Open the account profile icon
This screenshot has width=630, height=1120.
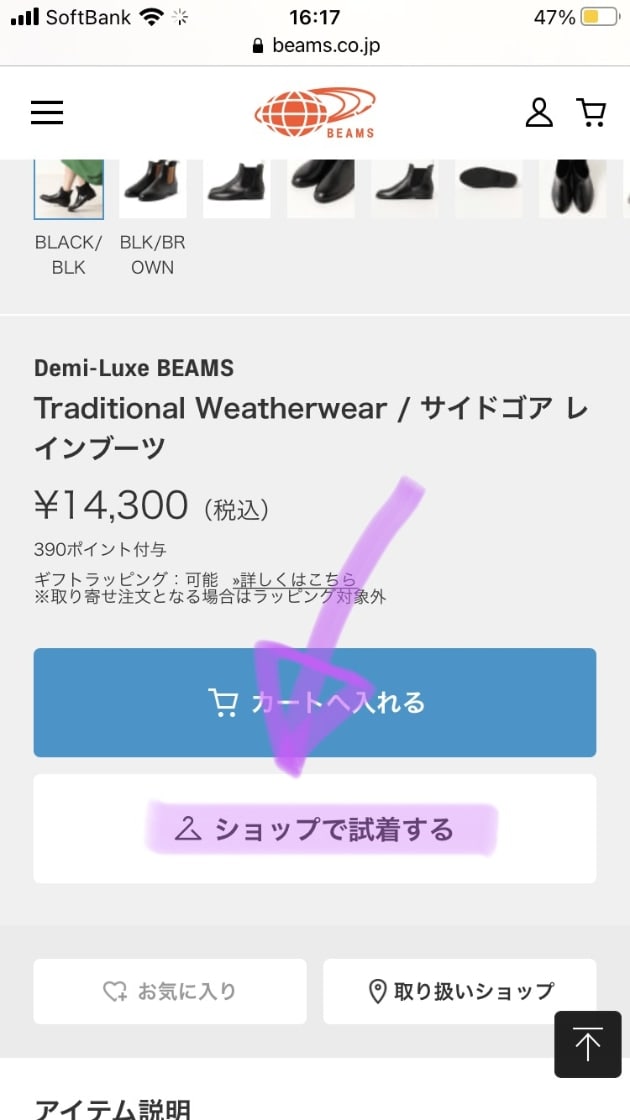point(539,113)
